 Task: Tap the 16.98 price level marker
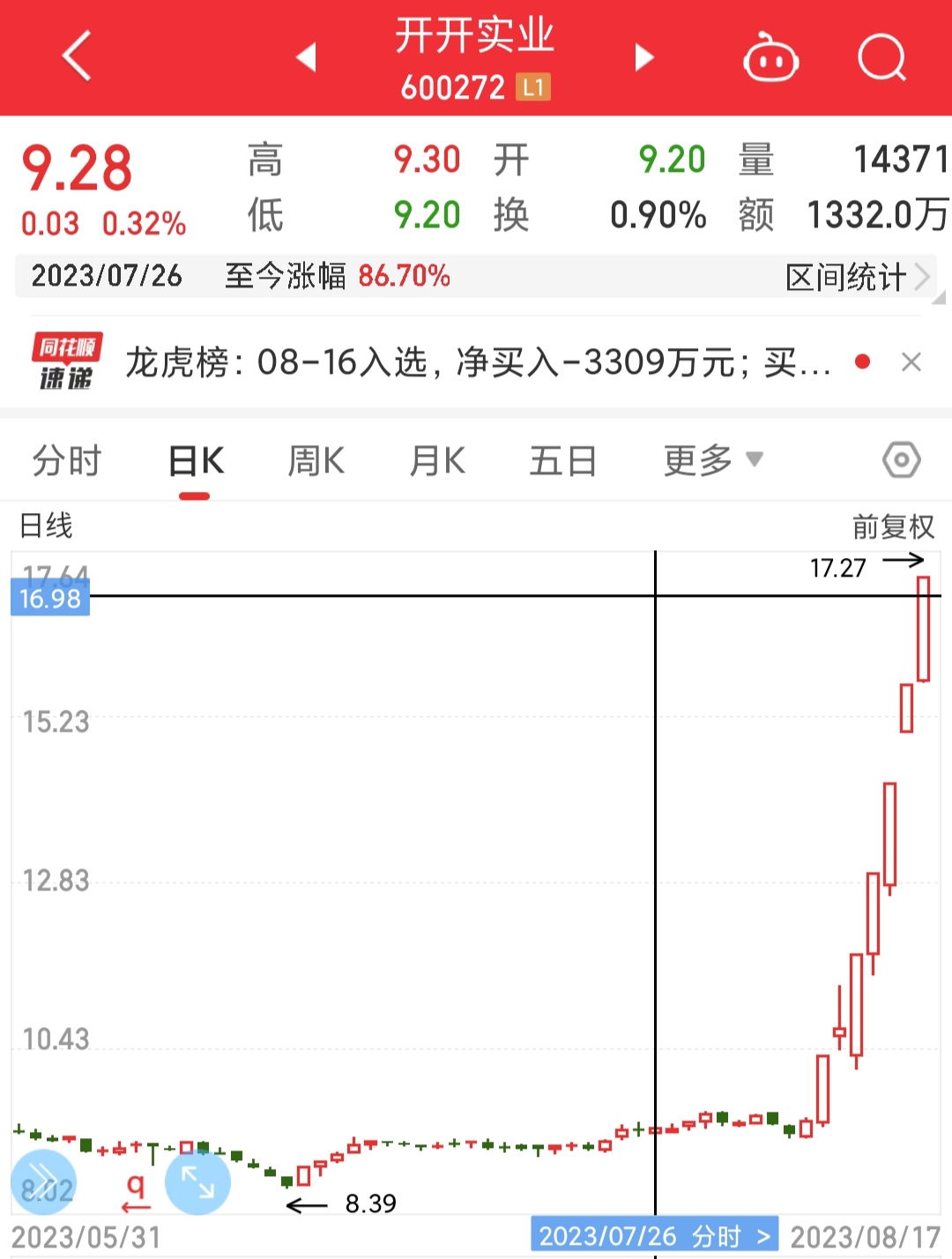pos(48,598)
